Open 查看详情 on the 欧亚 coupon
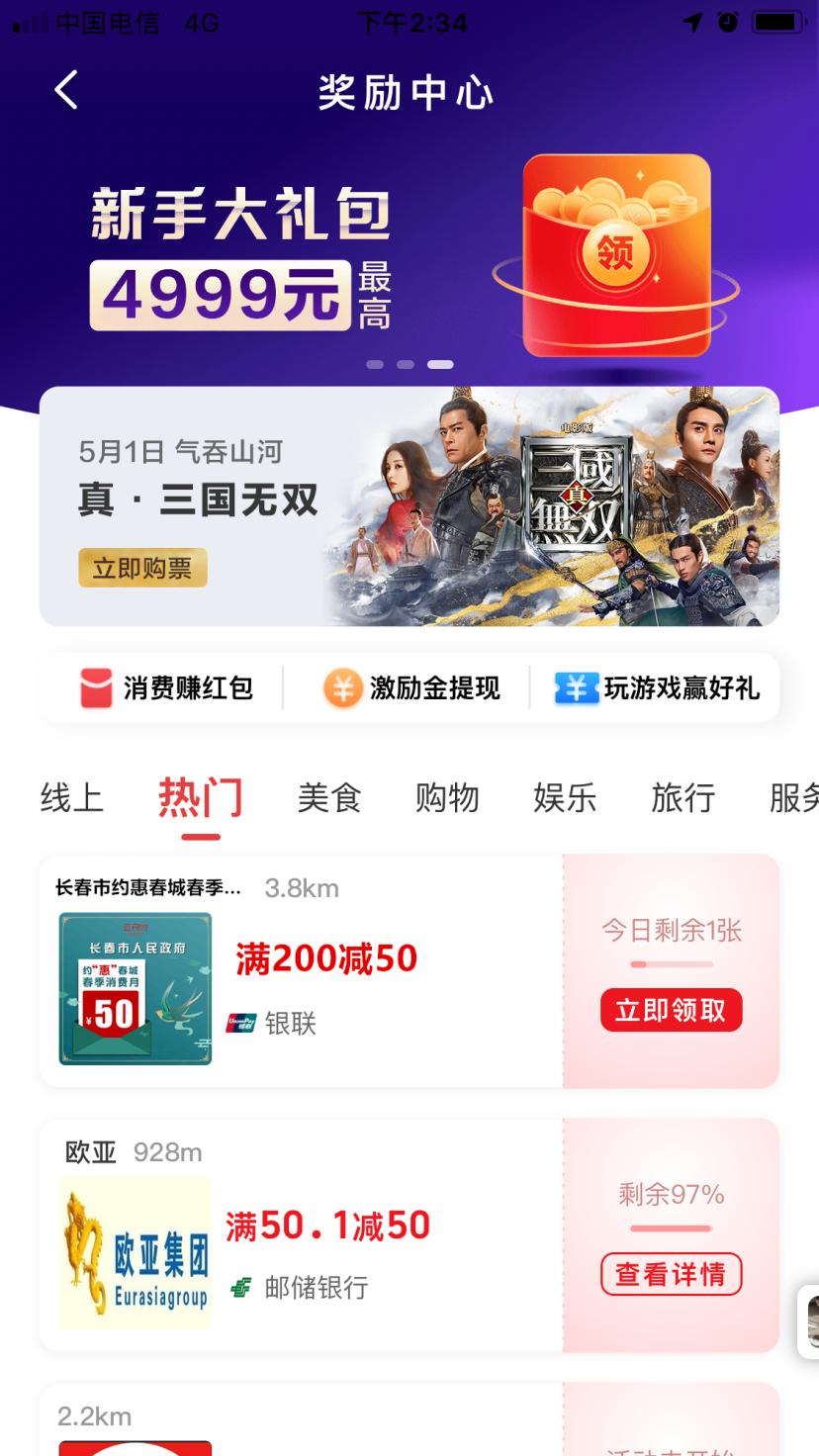Viewport: 819px width, 1456px height. point(671,1275)
